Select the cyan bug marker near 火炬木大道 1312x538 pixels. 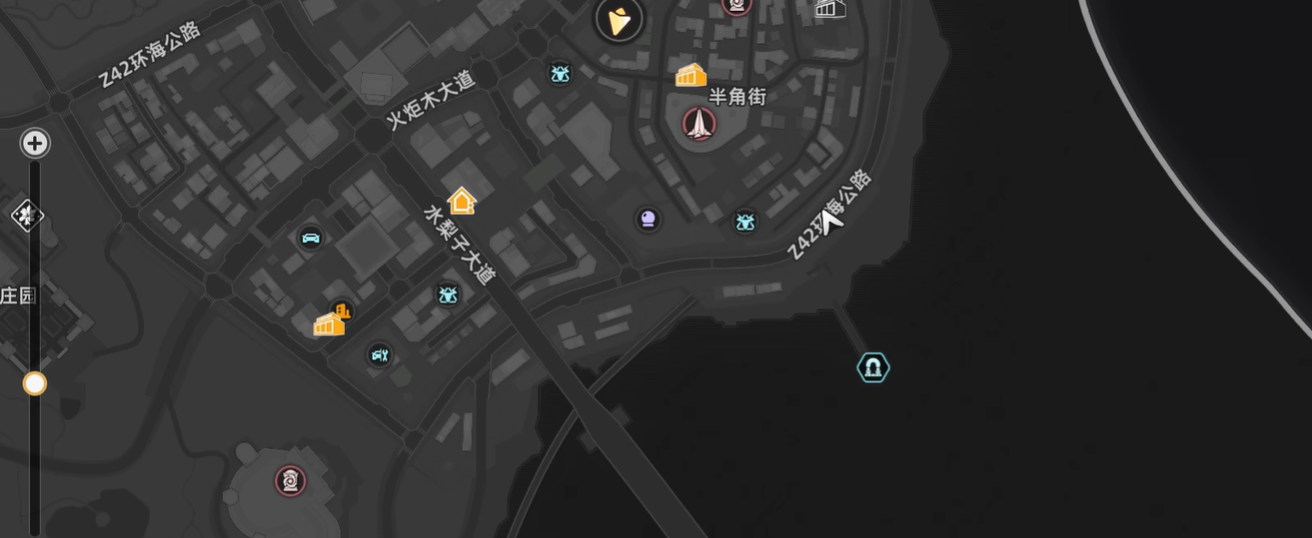point(560,73)
